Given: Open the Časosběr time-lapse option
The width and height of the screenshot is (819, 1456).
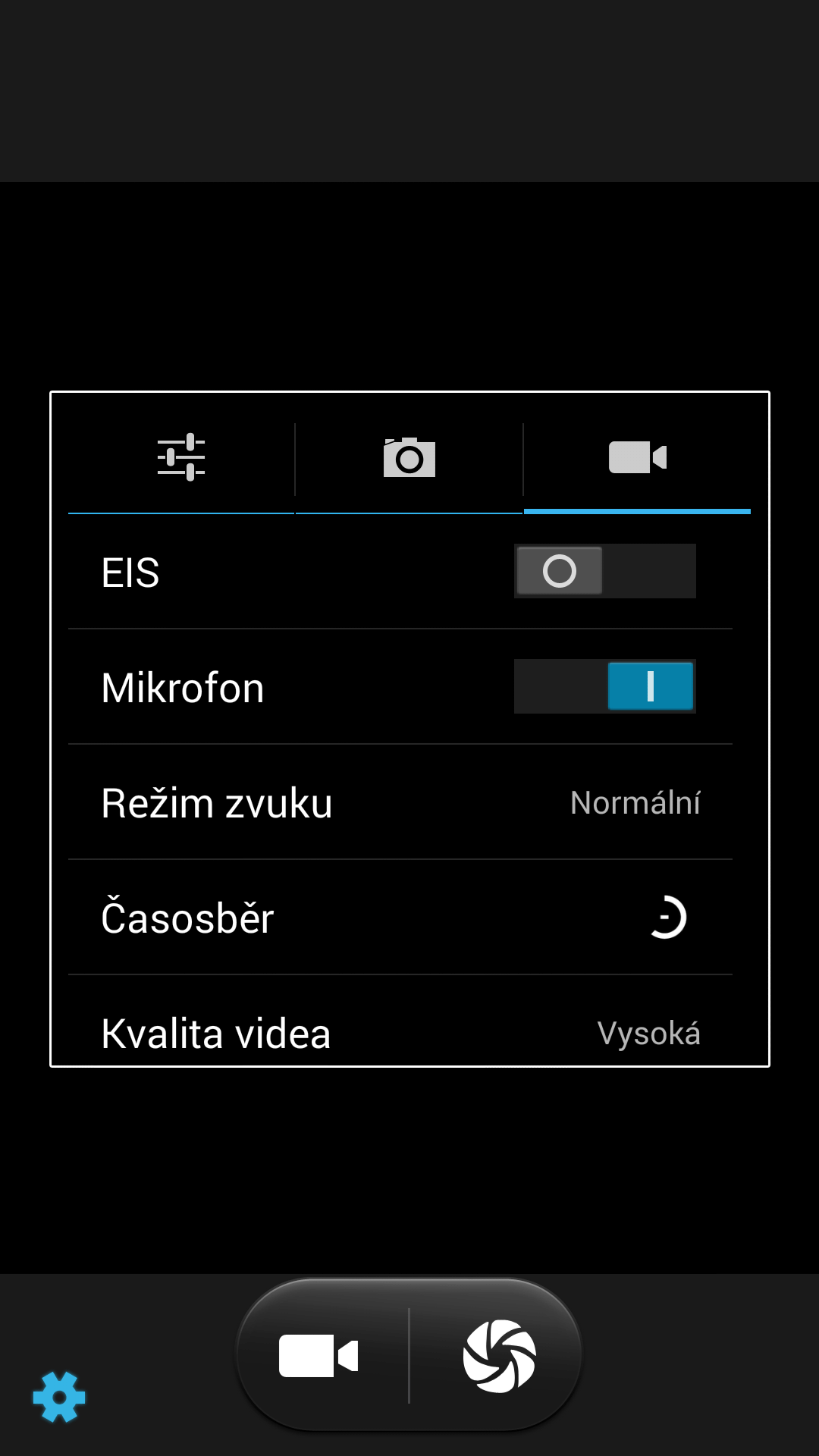Looking at the screenshot, I should [400, 918].
